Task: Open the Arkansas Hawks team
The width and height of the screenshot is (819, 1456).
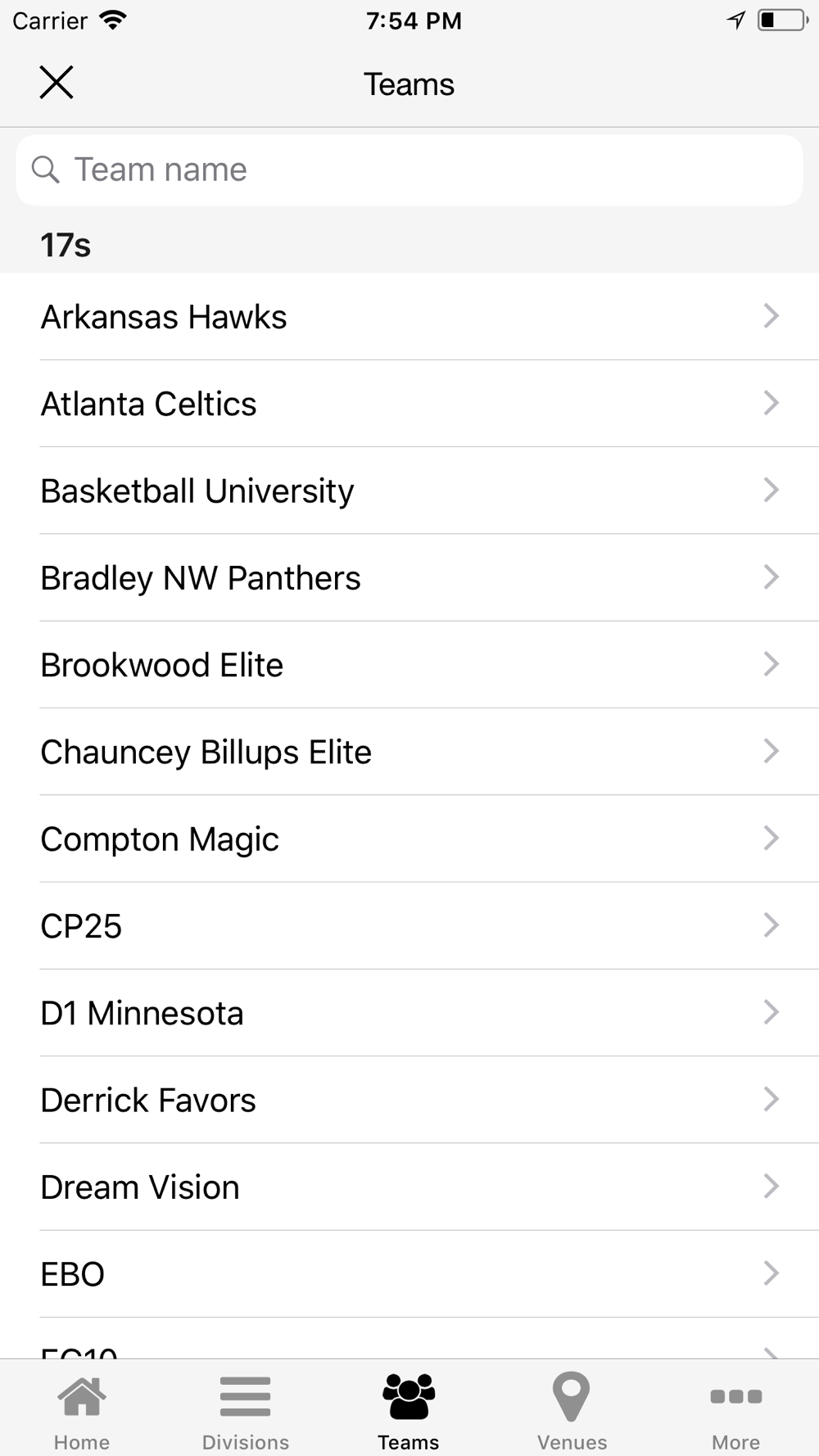Action: pyautogui.click(x=409, y=317)
